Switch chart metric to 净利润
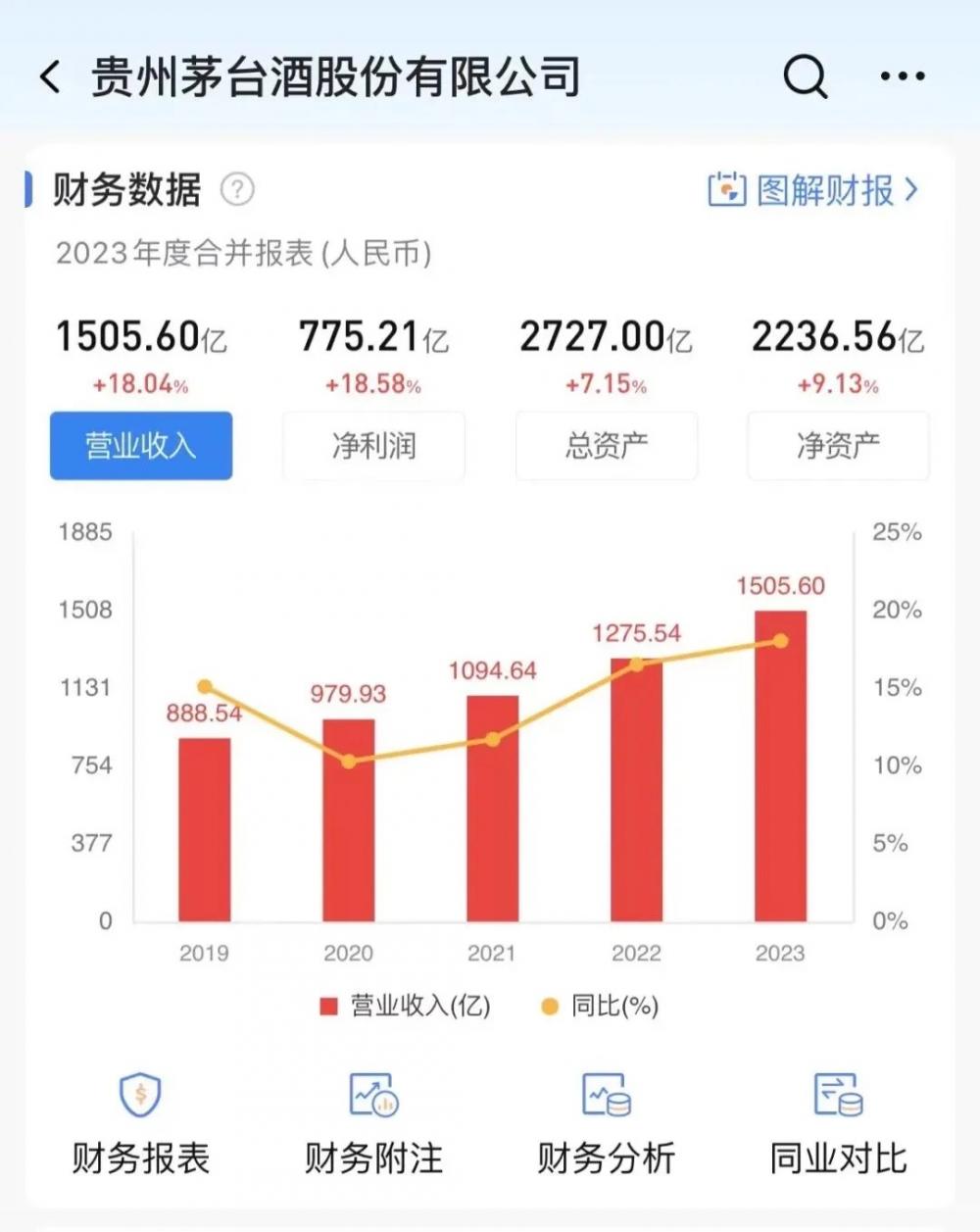The width and height of the screenshot is (980, 1232). pos(373,447)
